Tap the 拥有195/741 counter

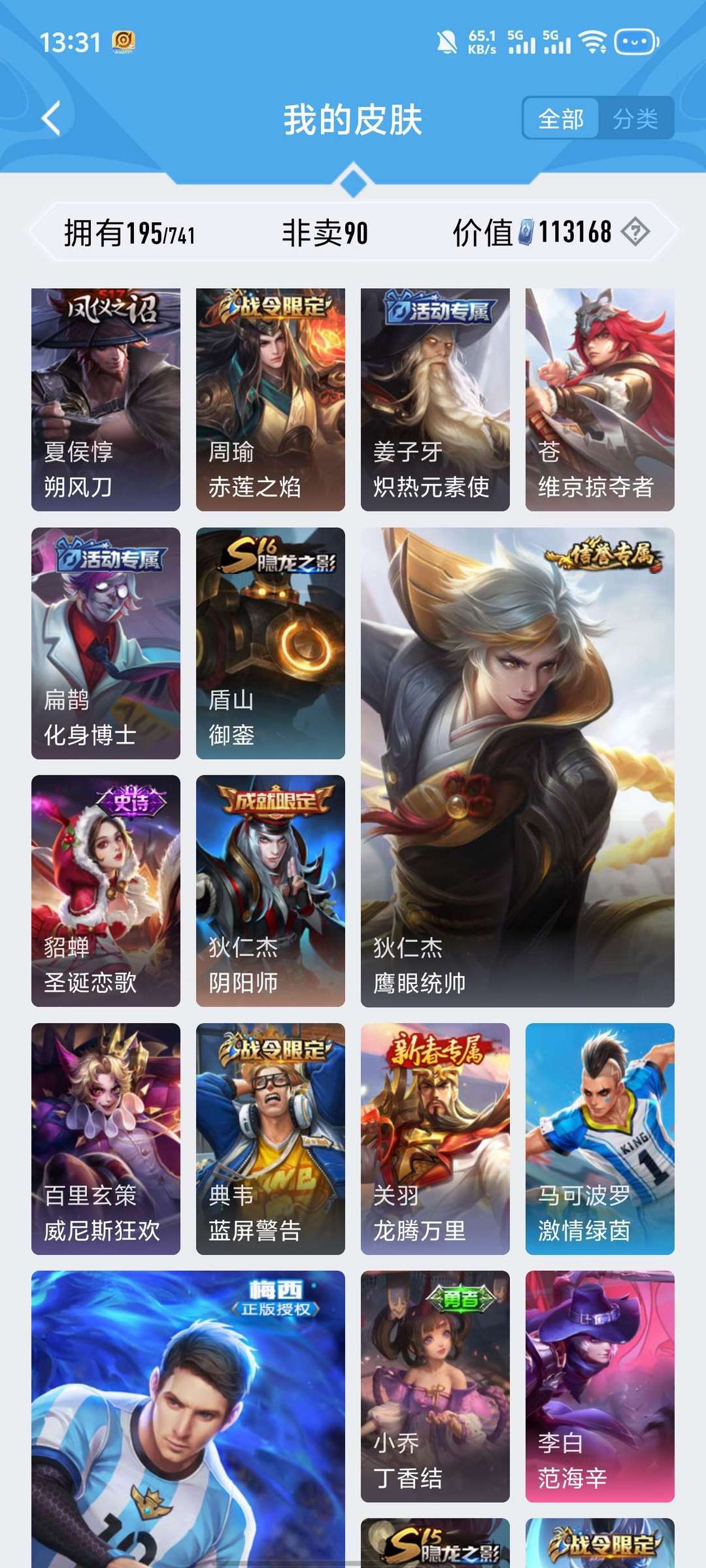[127, 230]
